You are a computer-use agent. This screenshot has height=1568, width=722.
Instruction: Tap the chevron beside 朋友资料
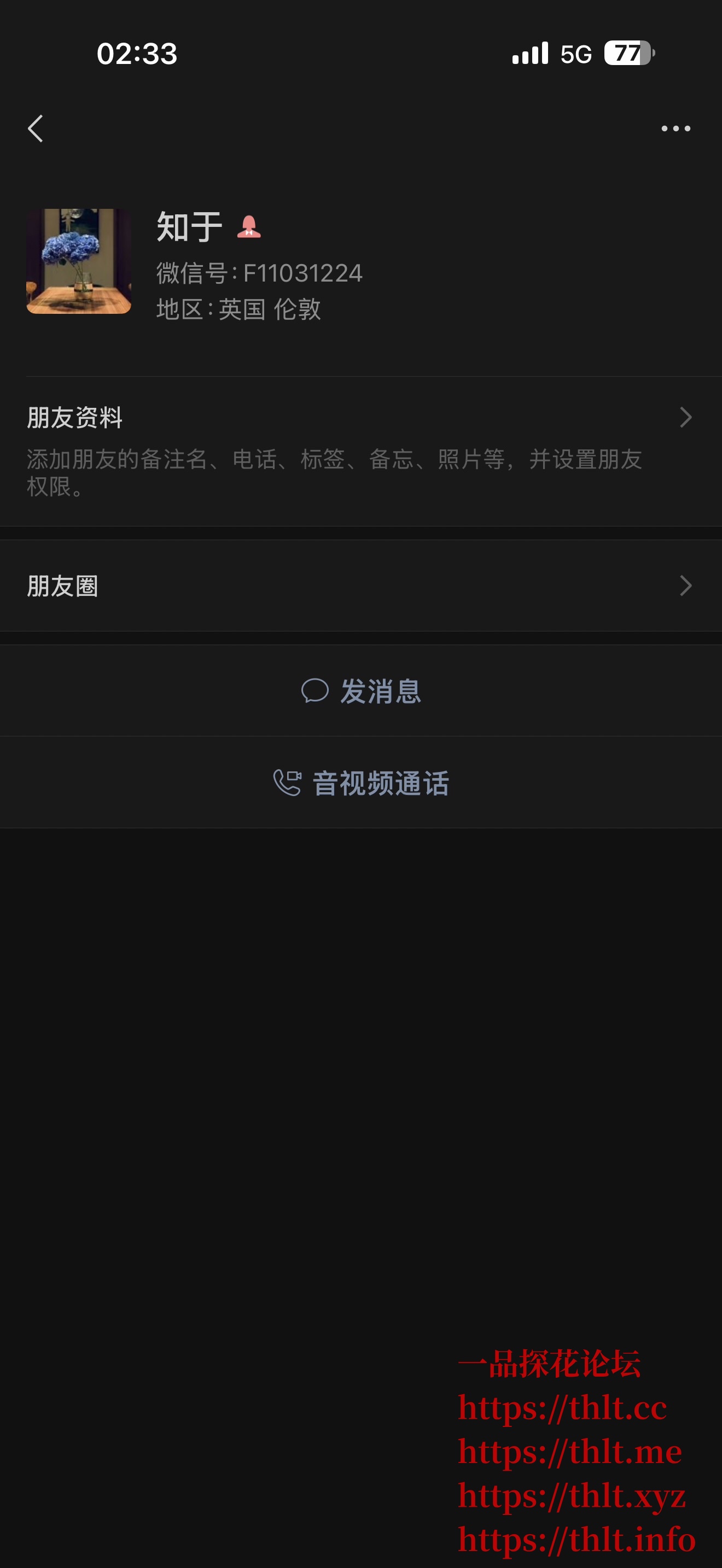[686, 417]
